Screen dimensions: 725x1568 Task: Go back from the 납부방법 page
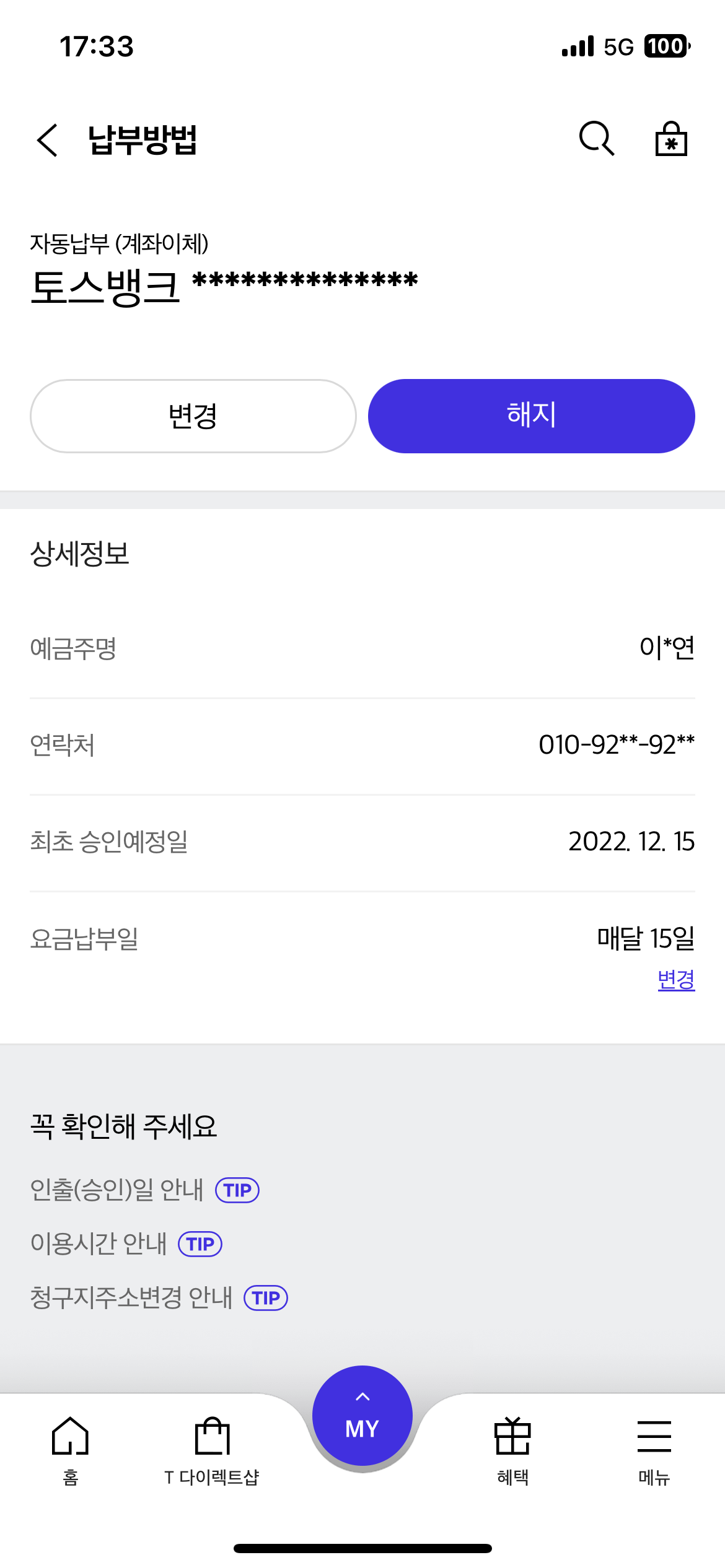pos(48,139)
